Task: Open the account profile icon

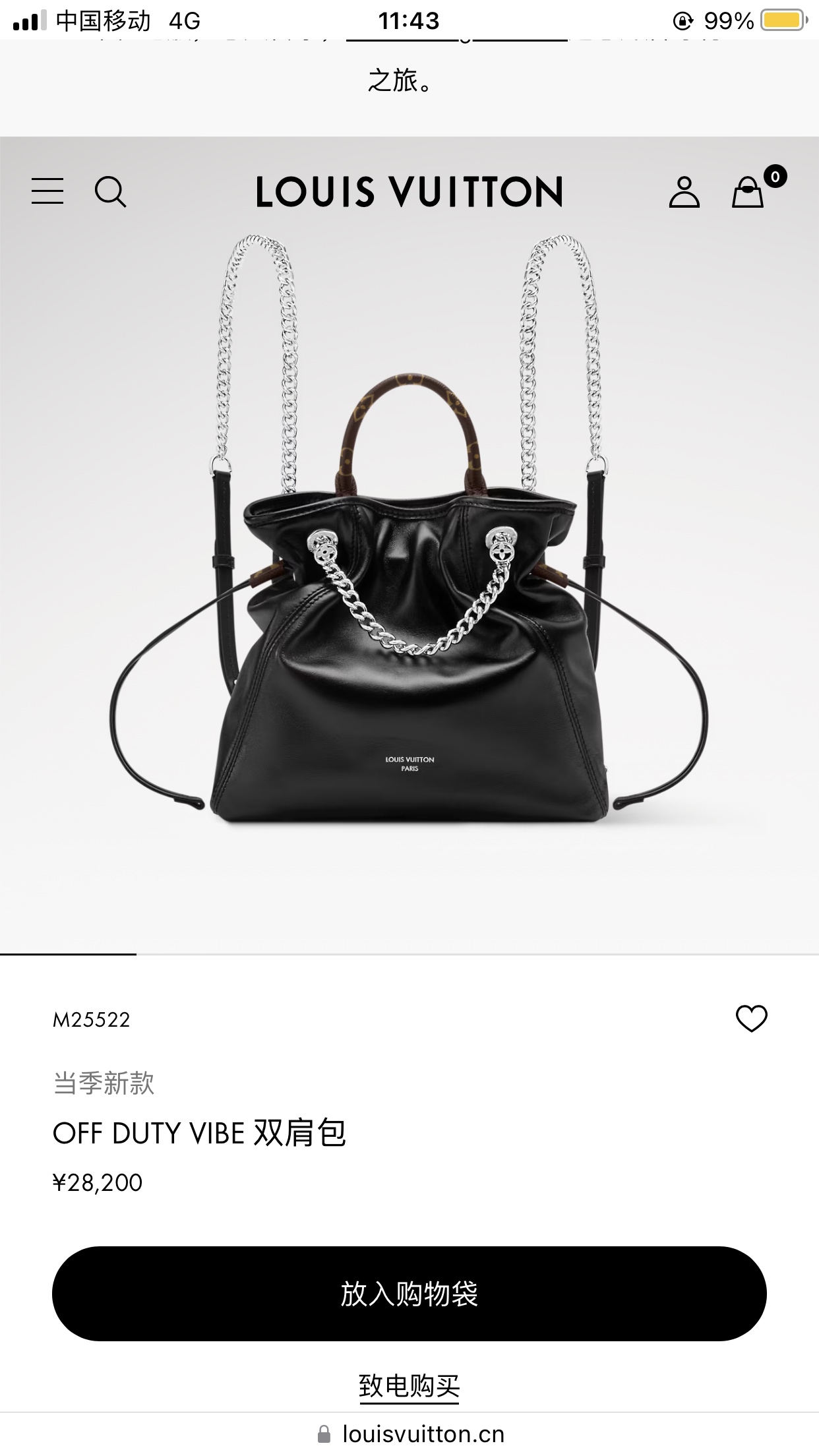Action: click(x=684, y=192)
